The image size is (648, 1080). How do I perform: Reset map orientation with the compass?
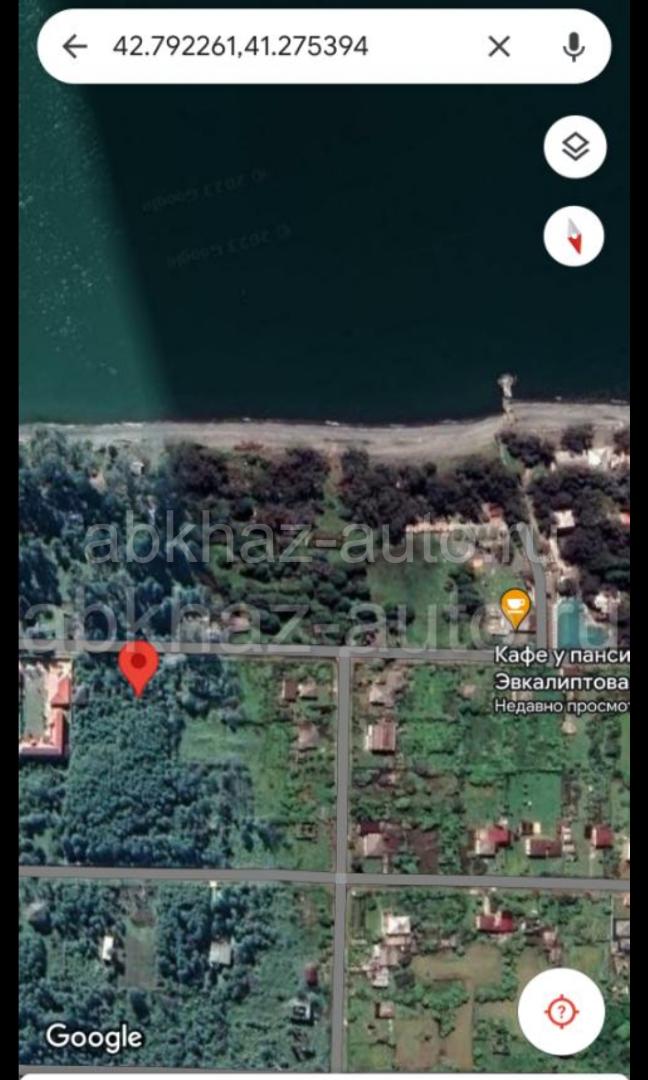tap(574, 236)
